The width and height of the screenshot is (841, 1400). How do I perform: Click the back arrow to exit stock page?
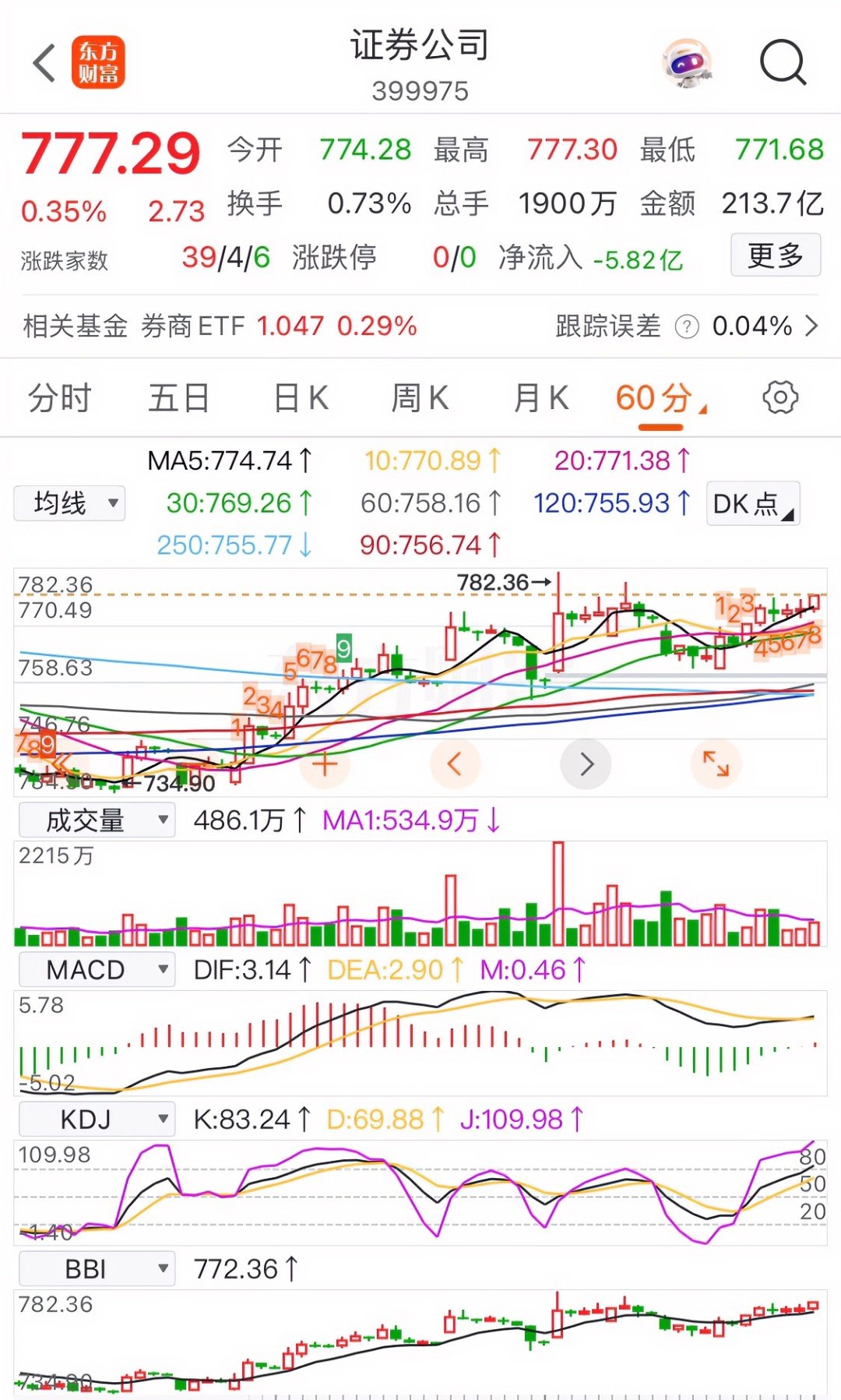pos(43,62)
